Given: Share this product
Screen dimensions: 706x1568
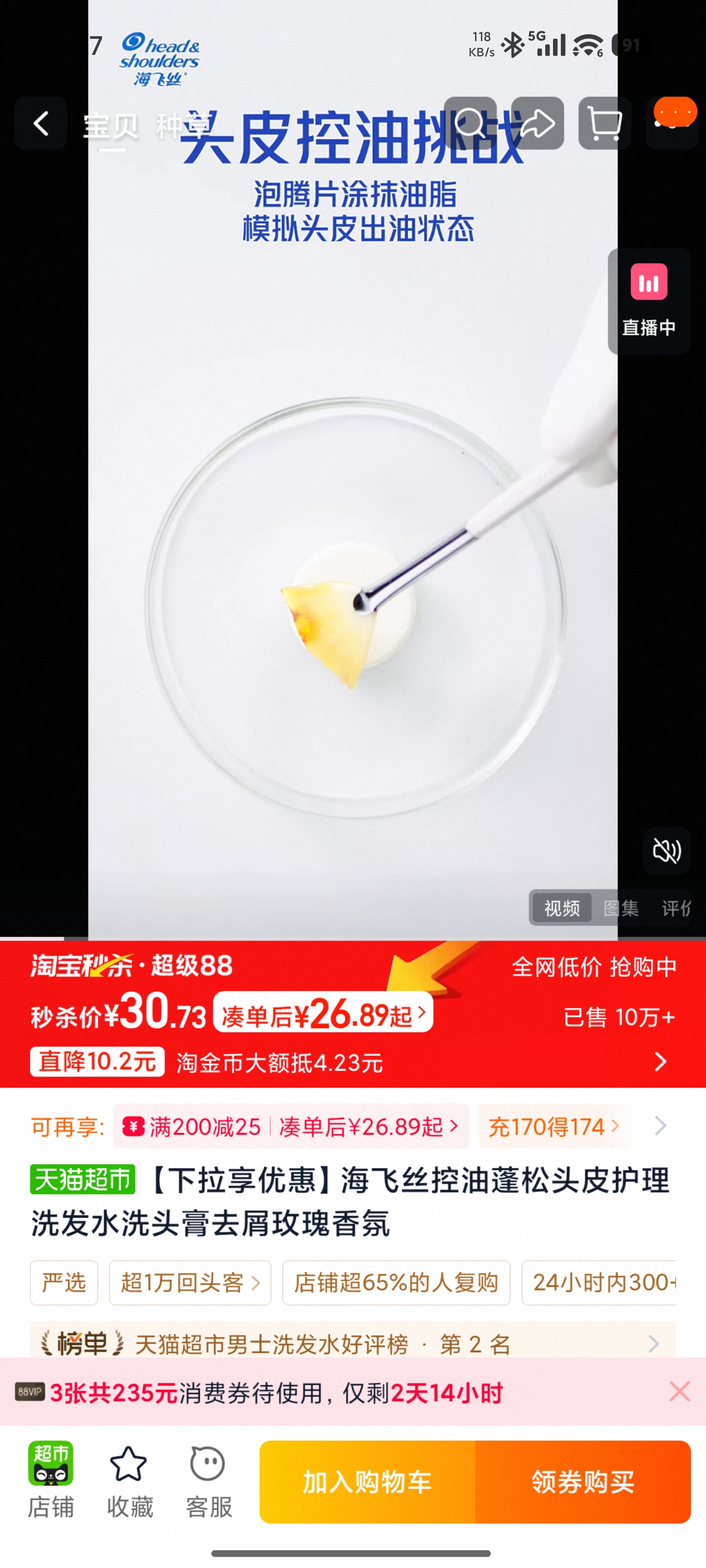Looking at the screenshot, I should coord(537,123).
